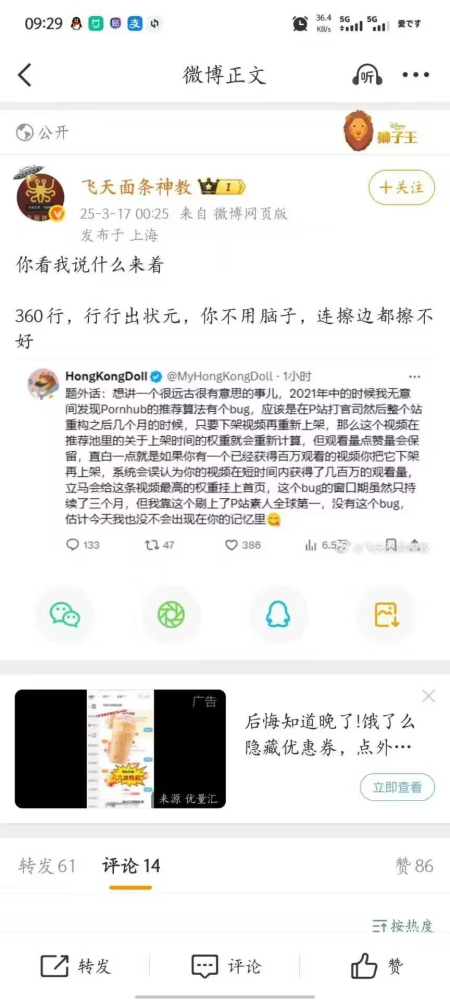Image resolution: width=450 pixels, height=1000 pixels.
Task: Repost using the bottom 转发 button
Action: pos(75,966)
